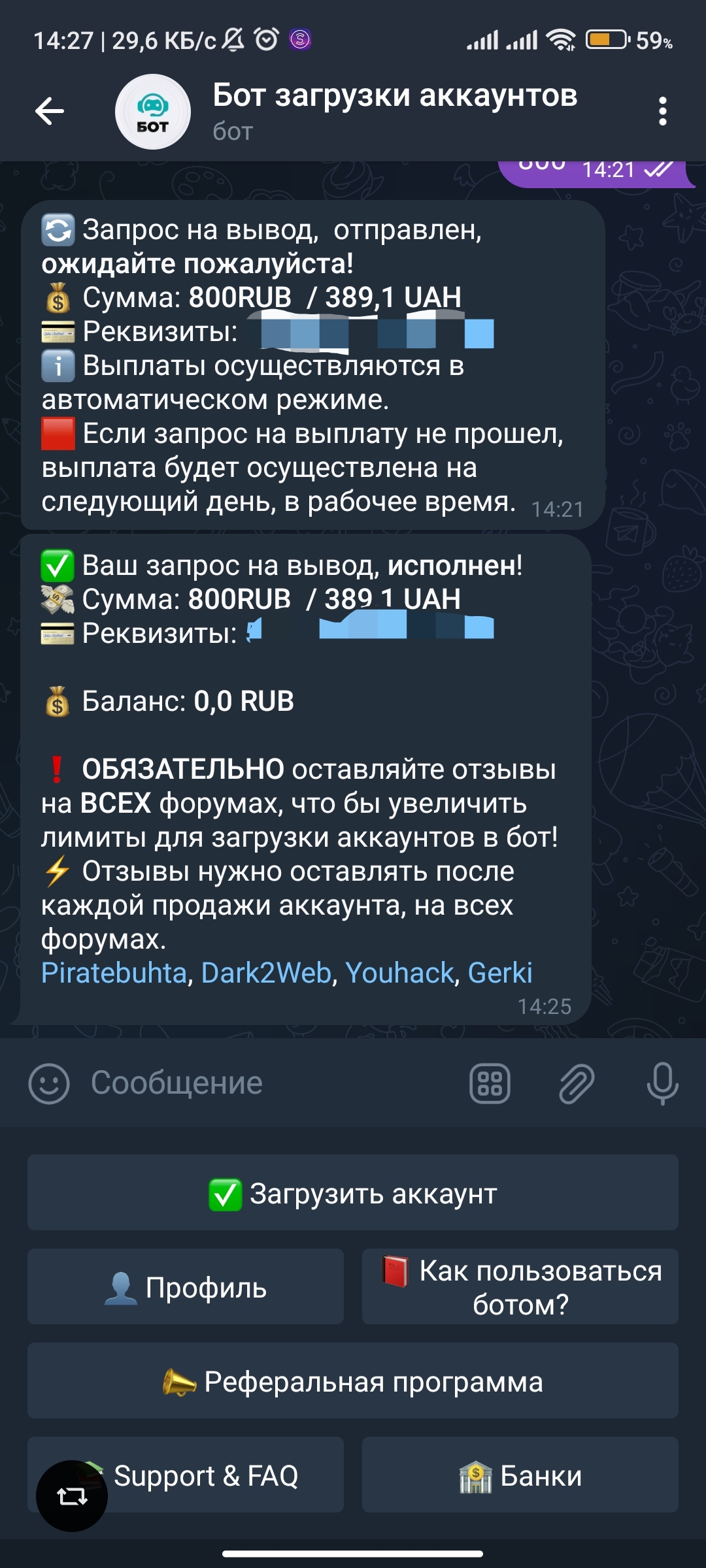Follow the Youhack link
706x1568 pixels.
[399, 973]
